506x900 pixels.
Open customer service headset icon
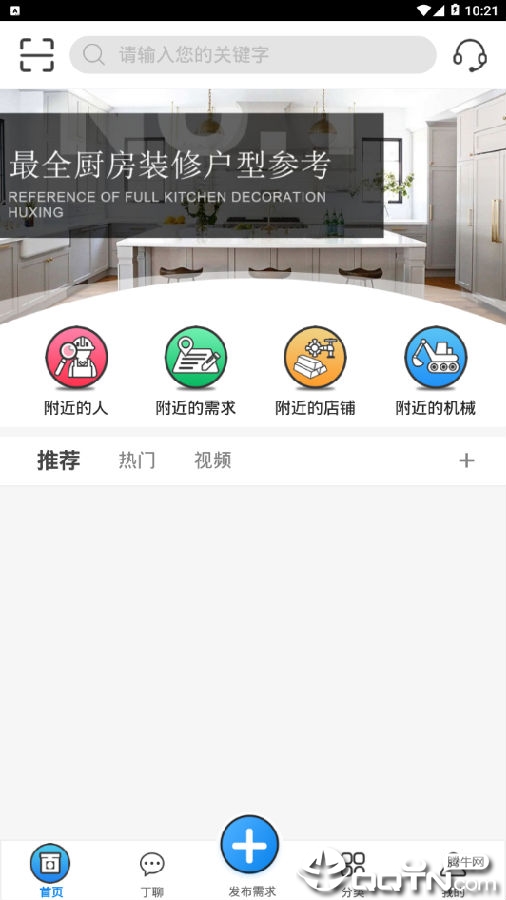tap(470, 55)
